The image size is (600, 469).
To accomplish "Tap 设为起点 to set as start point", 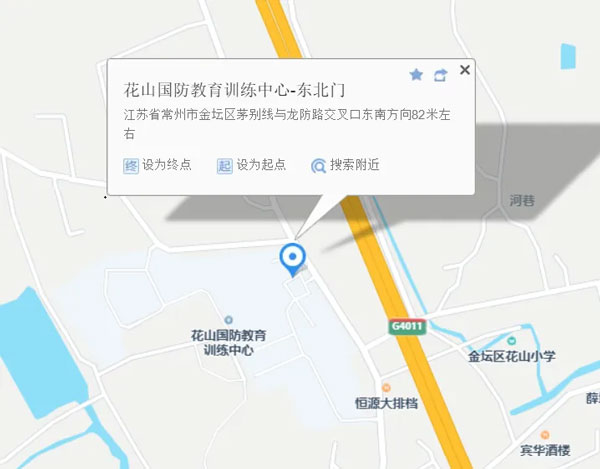I will 251,165.
